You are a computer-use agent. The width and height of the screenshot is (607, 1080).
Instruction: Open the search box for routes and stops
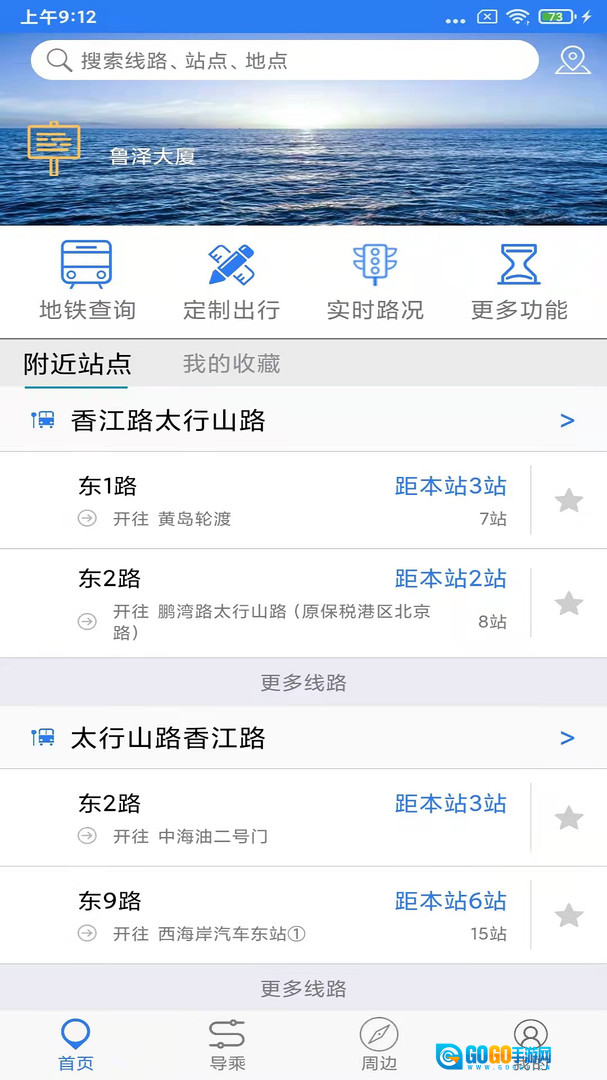tap(285, 61)
